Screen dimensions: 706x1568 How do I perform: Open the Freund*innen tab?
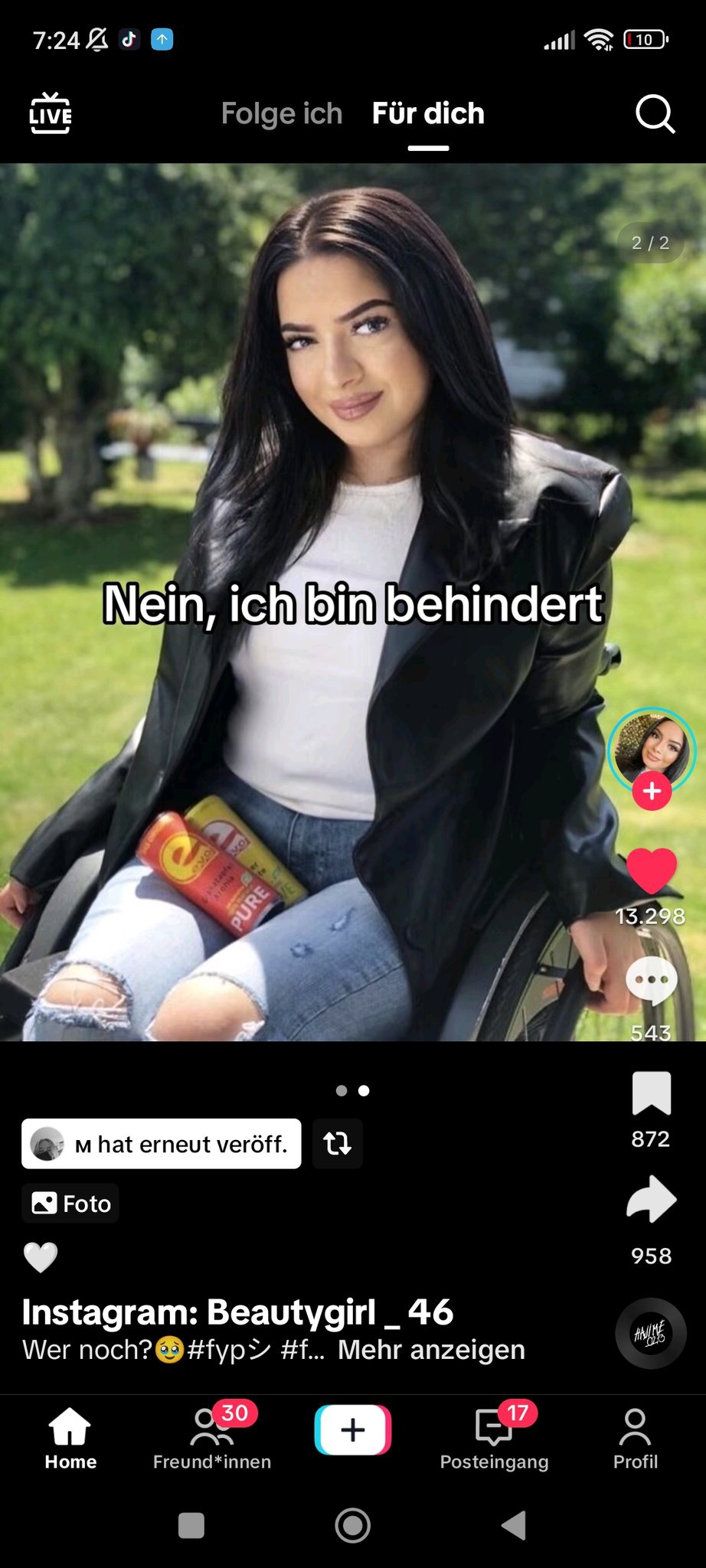(212, 1439)
